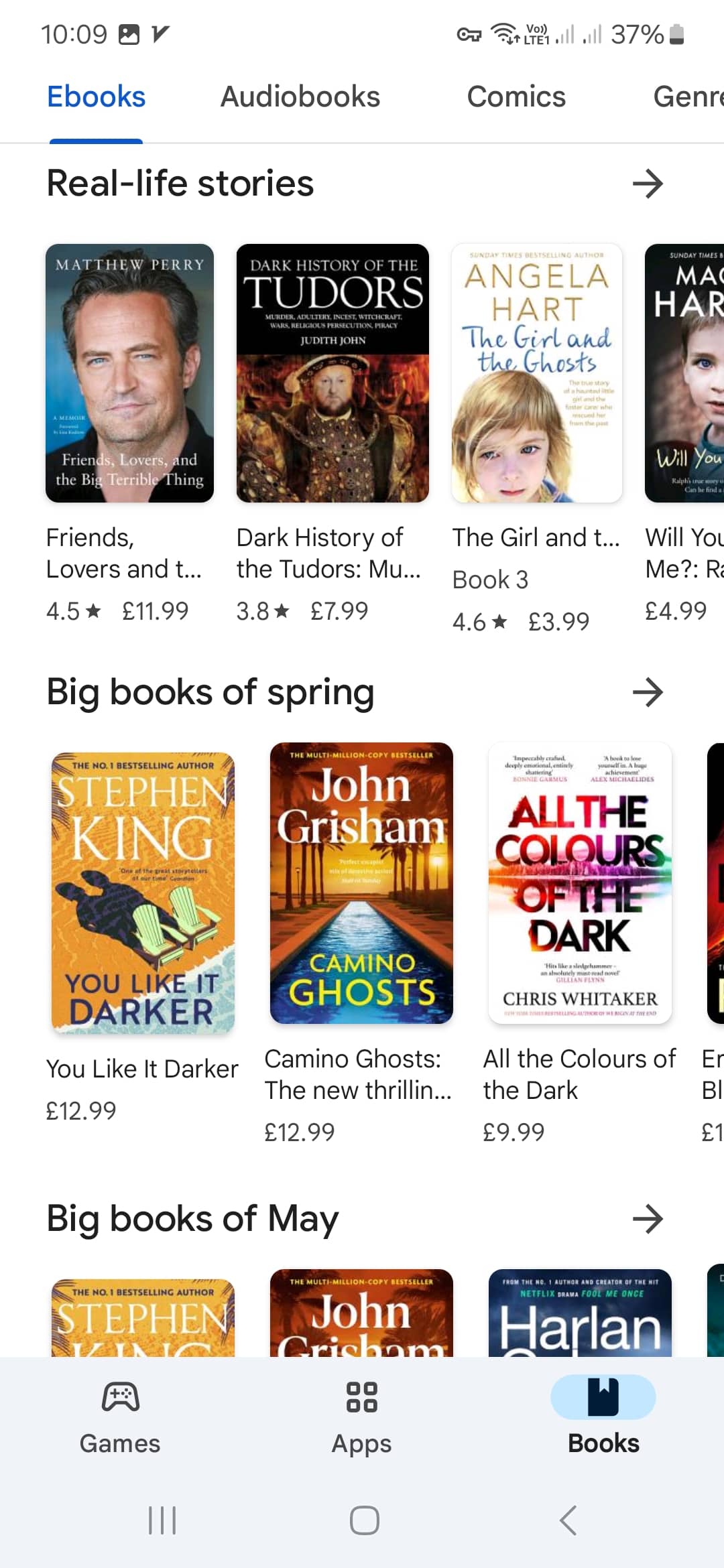Select the Ebooks tab
The image size is (724, 1568).
point(96,96)
